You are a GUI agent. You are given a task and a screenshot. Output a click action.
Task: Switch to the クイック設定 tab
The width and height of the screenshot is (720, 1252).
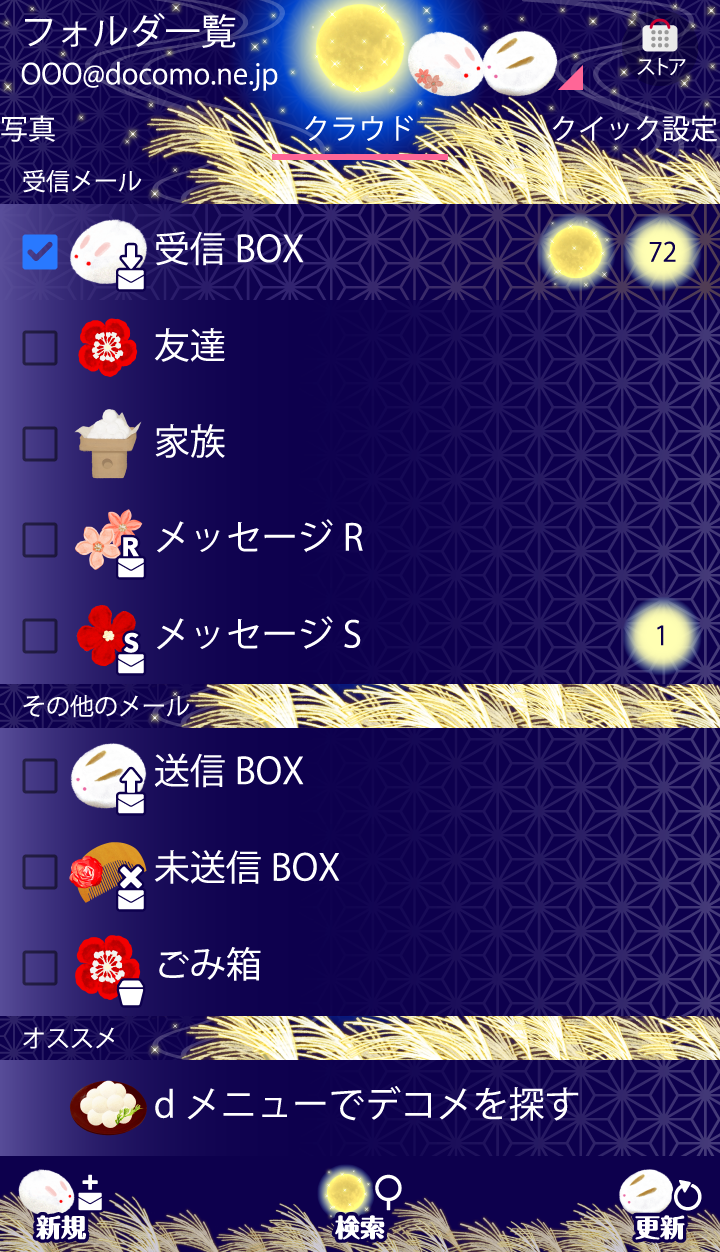[x=634, y=129]
